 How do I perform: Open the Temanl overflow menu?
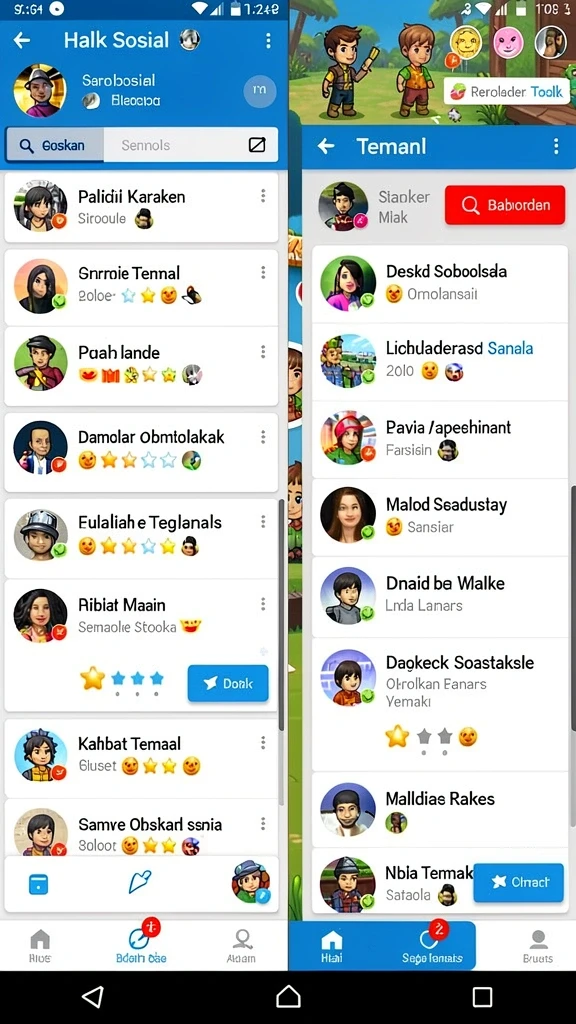point(556,146)
